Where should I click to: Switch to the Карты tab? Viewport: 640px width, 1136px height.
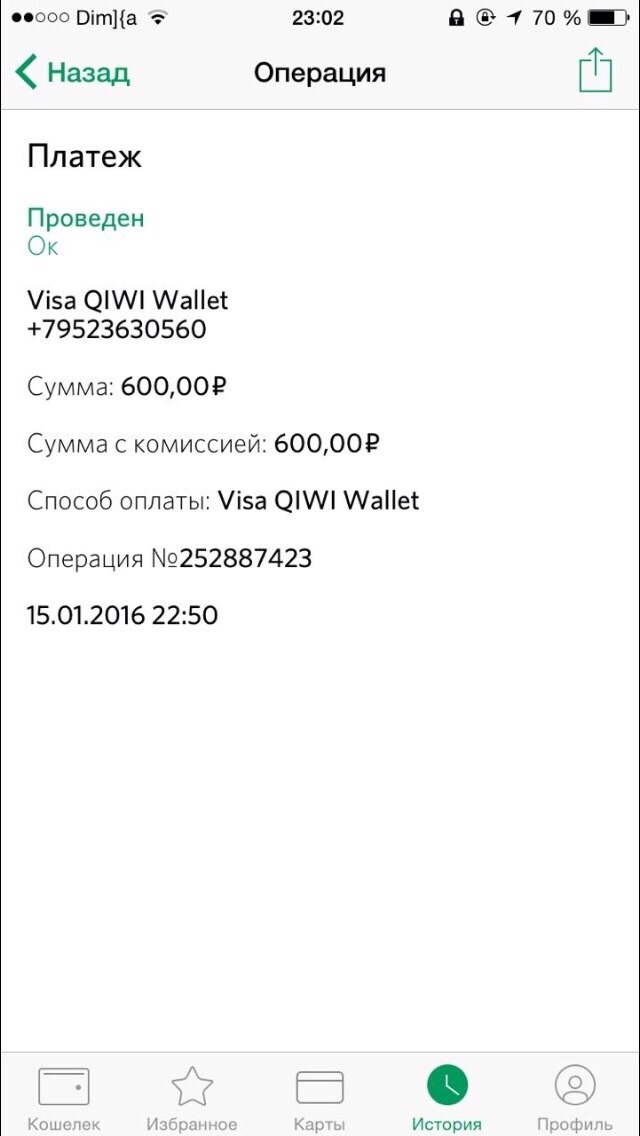tap(320, 1096)
